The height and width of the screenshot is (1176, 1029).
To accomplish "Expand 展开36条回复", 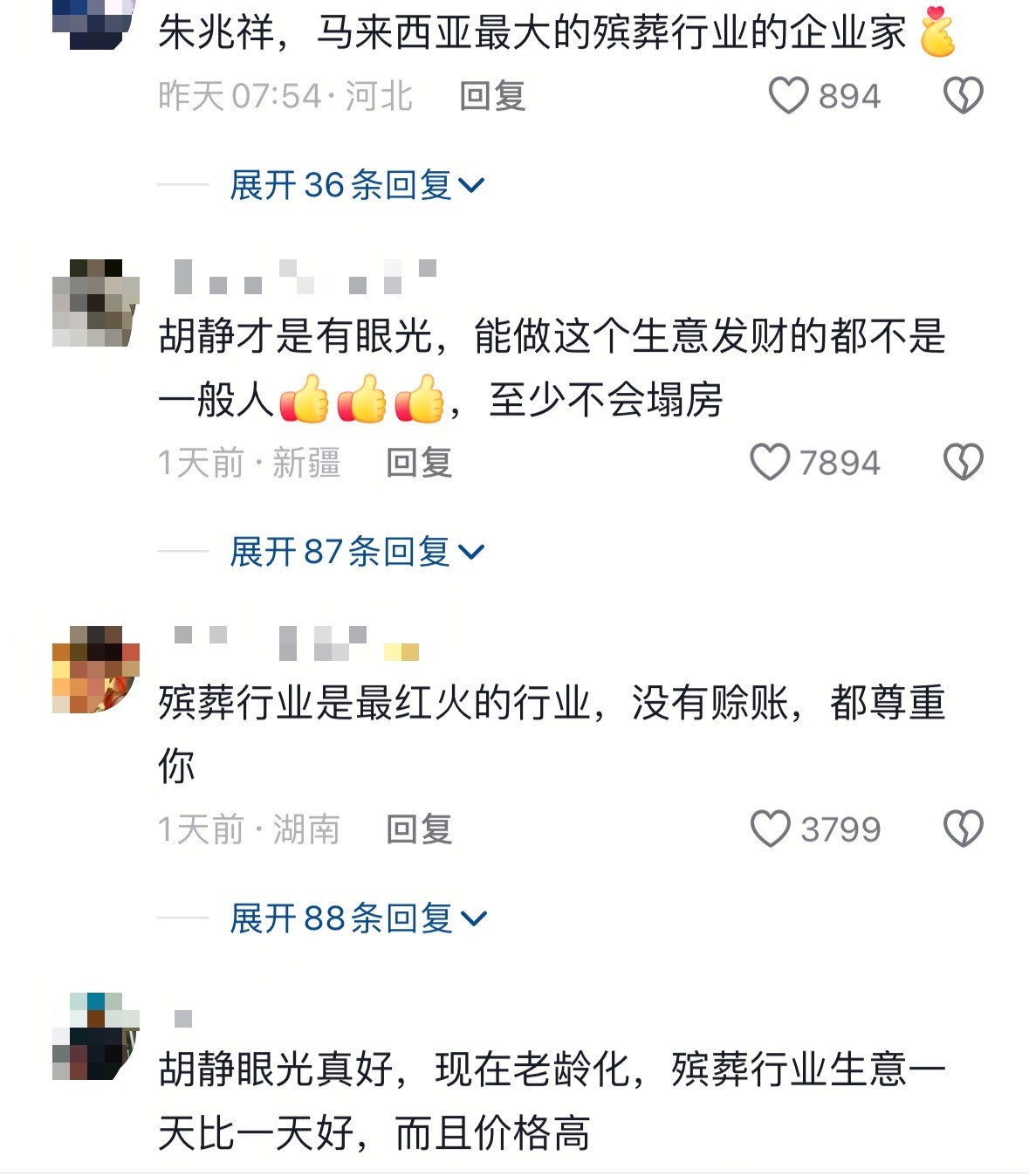I will click(356, 185).
